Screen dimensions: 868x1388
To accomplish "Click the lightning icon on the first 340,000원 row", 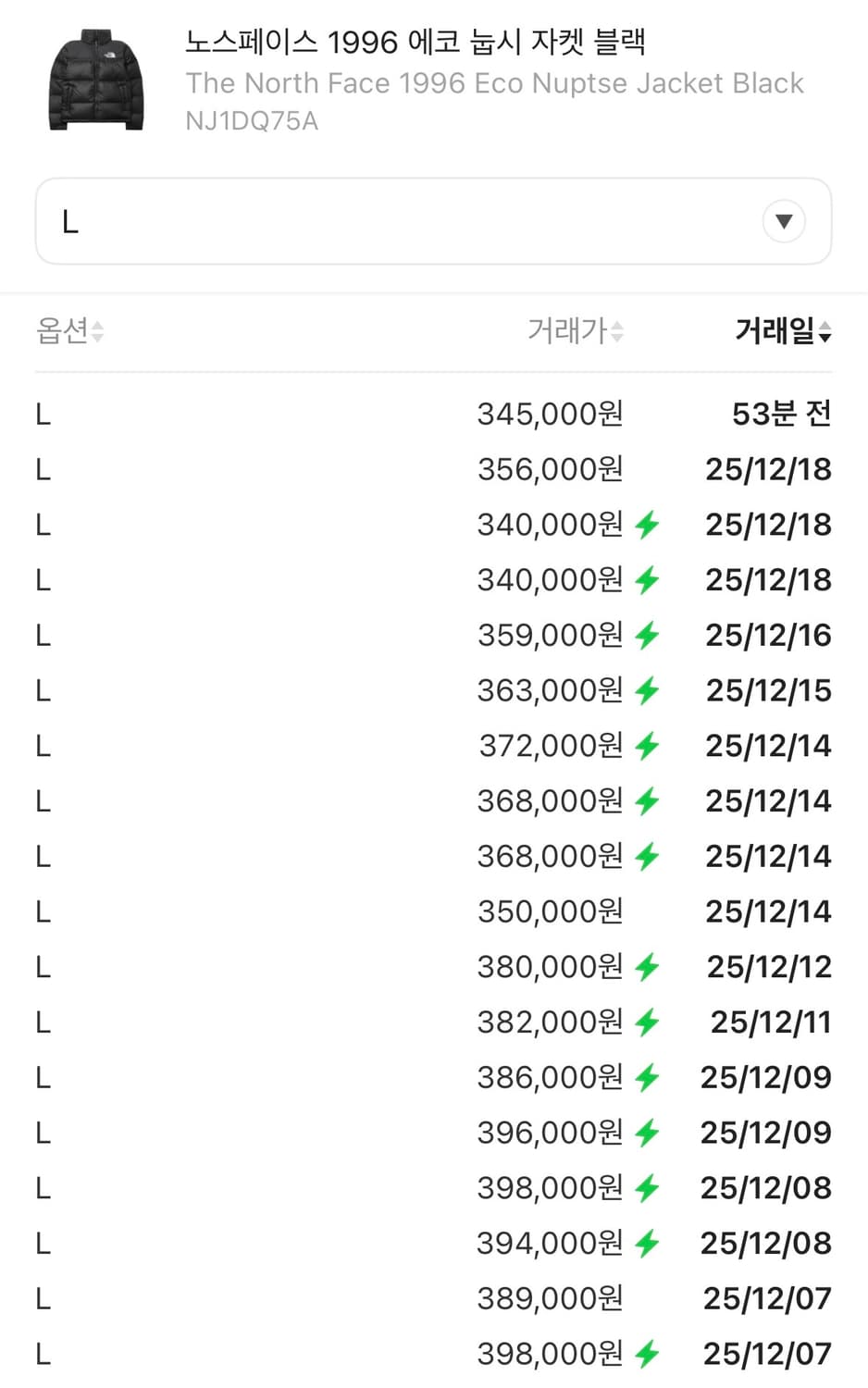I will [x=646, y=524].
